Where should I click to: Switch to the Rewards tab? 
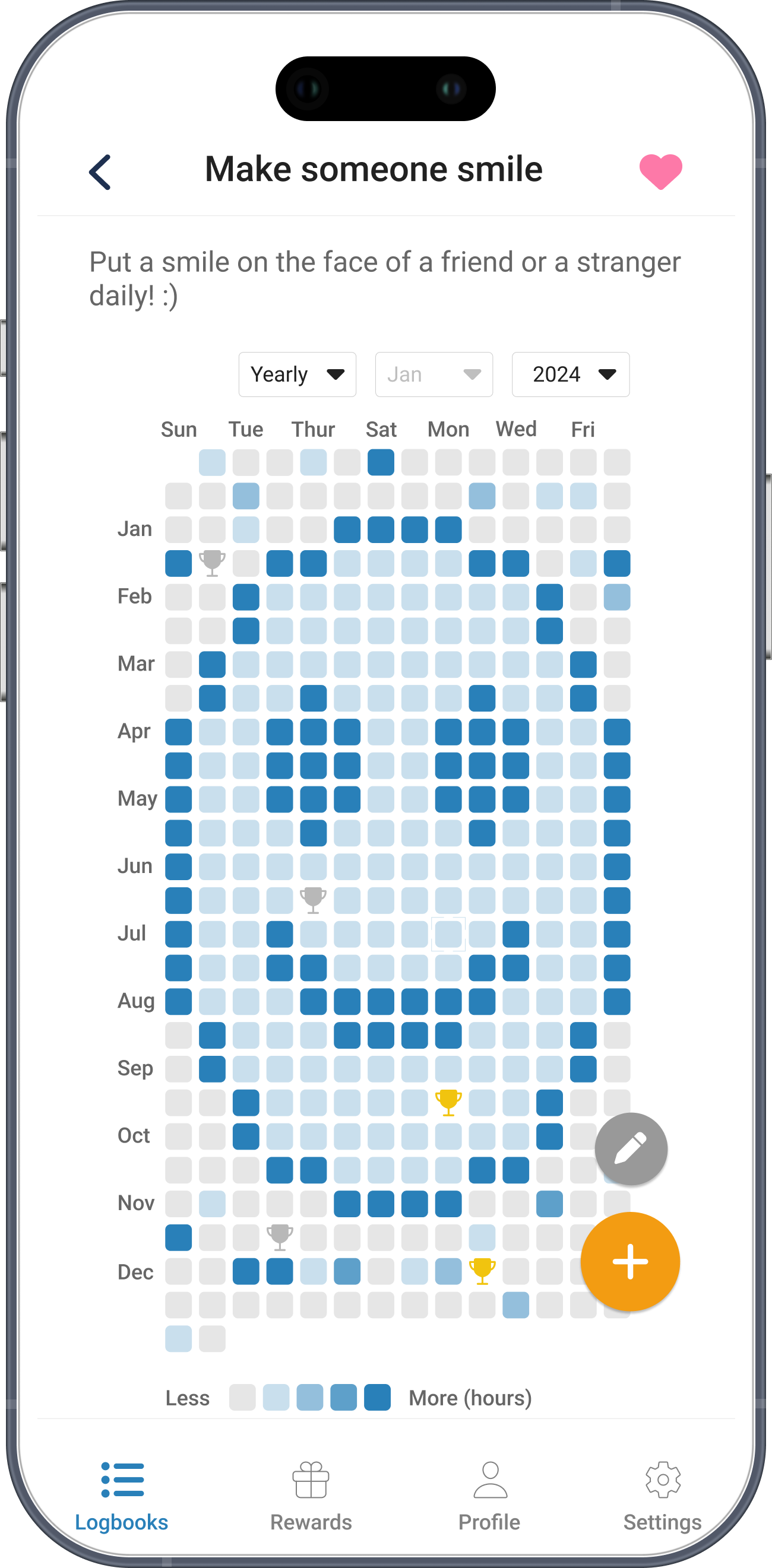coord(311,1496)
